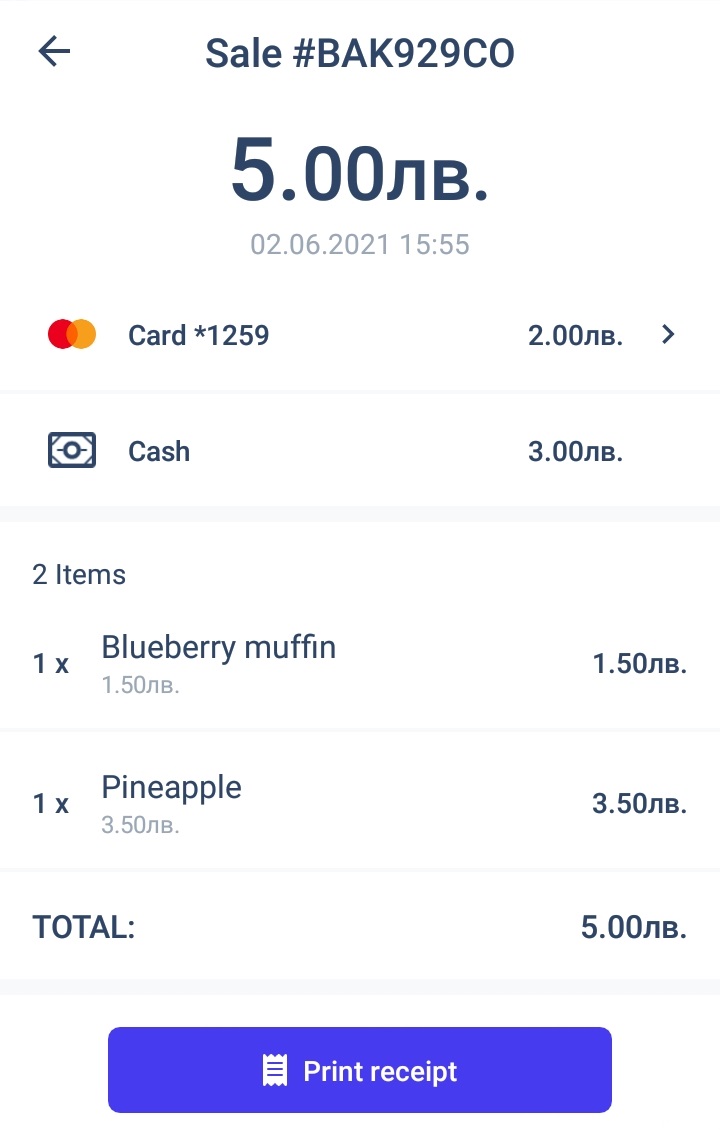This screenshot has height=1135, width=720.
Task: Click the TOTAL row at the bottom
Action: pos(360,926)
